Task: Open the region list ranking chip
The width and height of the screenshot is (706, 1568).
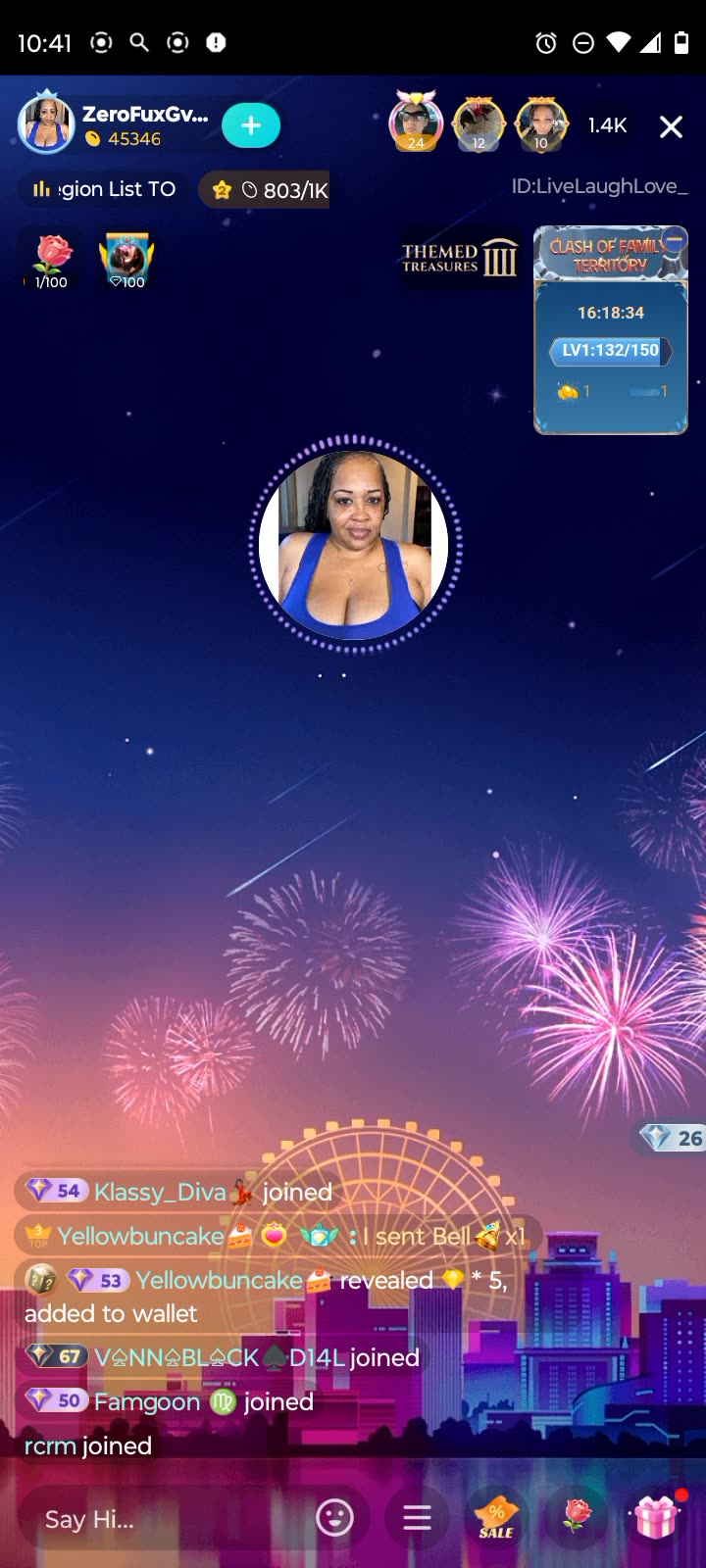Action: pyautogui.click(x=104, y=189)
